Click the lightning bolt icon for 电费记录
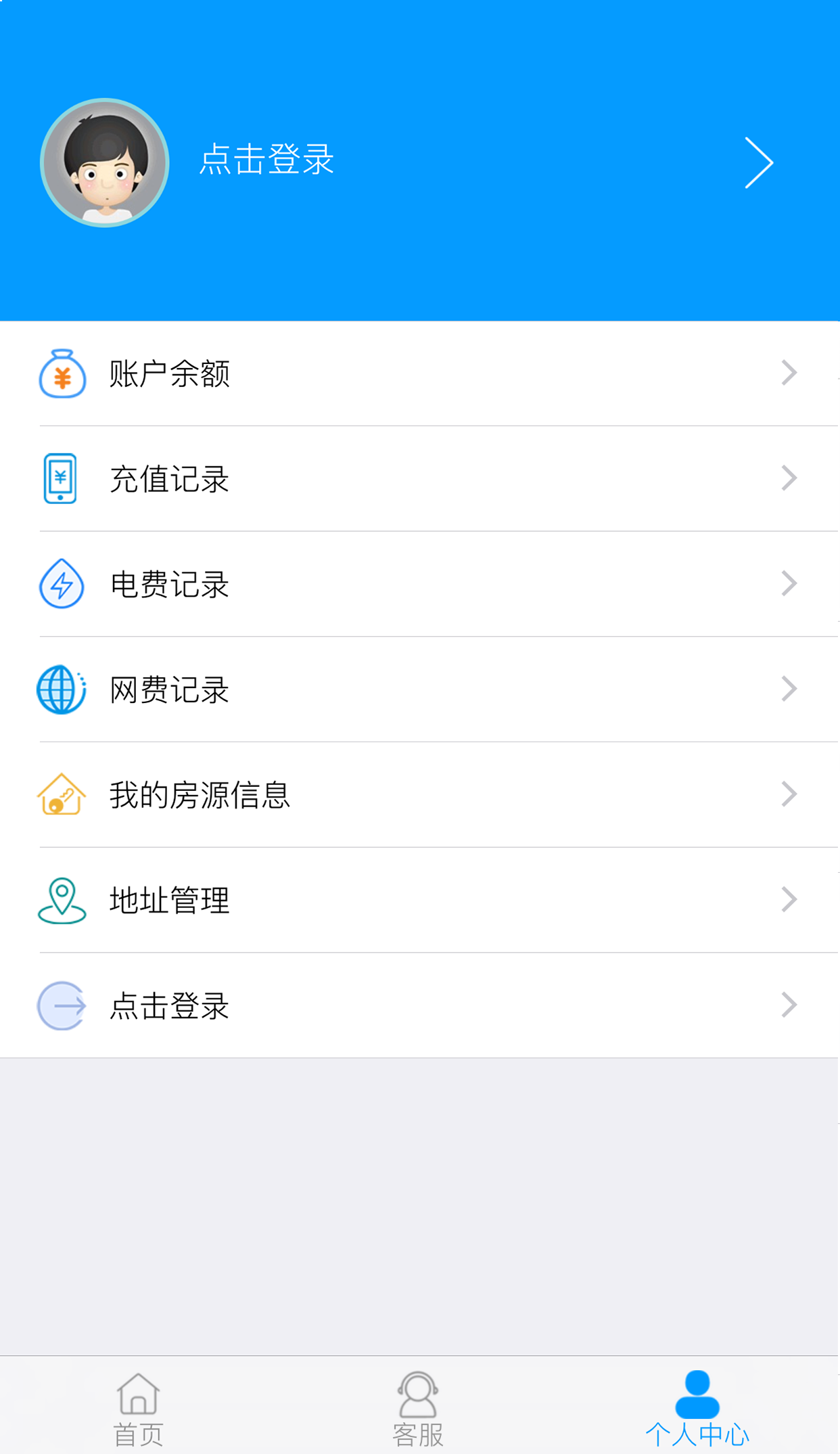 pyautogui.click(x=60, y=583)
